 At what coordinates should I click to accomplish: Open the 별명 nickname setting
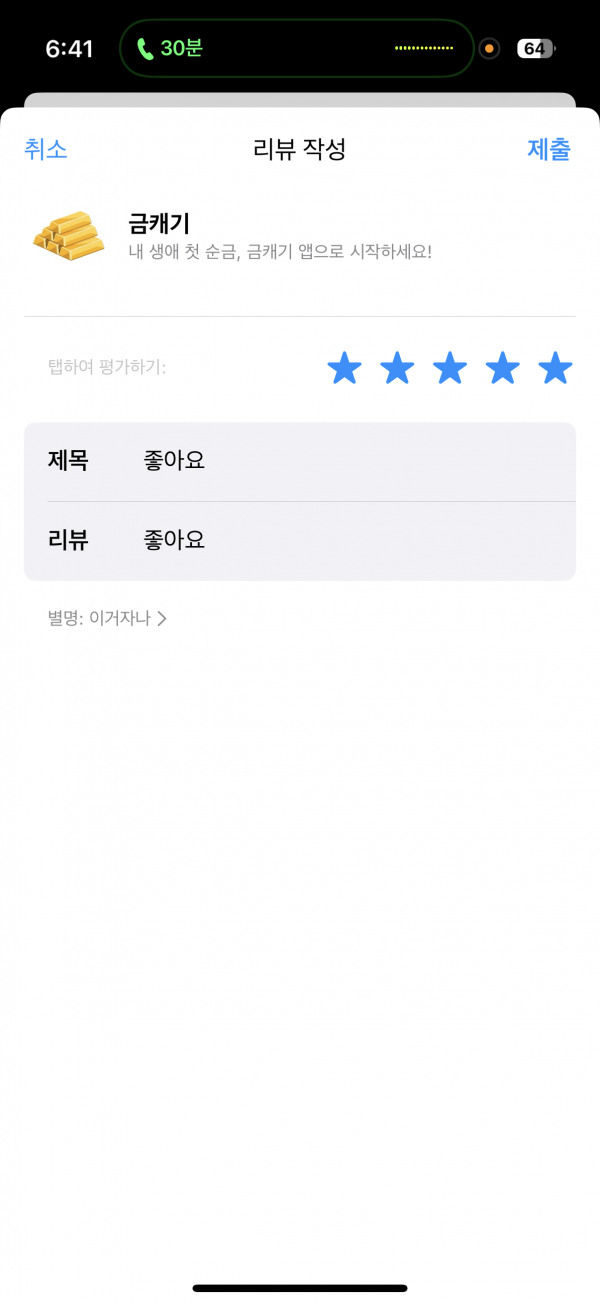tap(107, 619)
